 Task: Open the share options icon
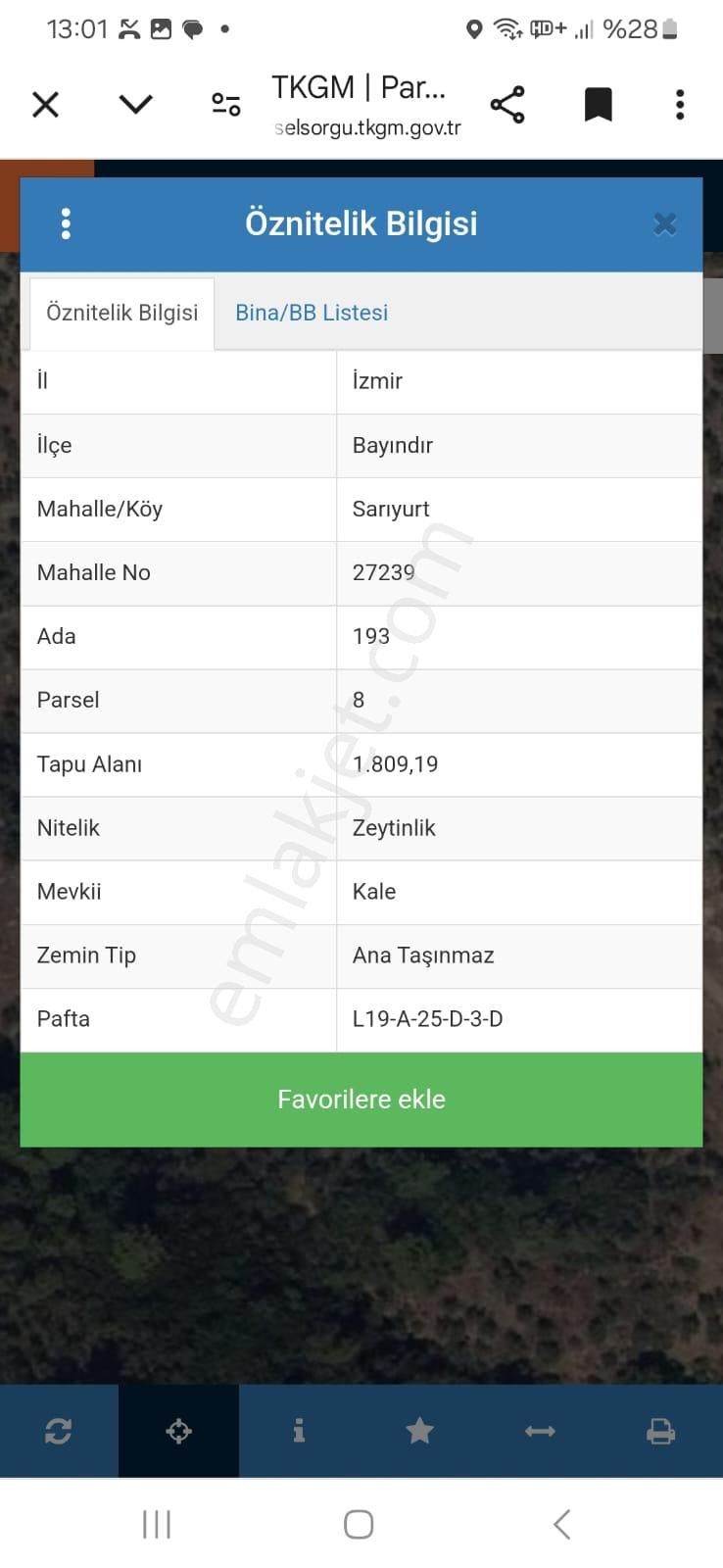coord(508,102)
